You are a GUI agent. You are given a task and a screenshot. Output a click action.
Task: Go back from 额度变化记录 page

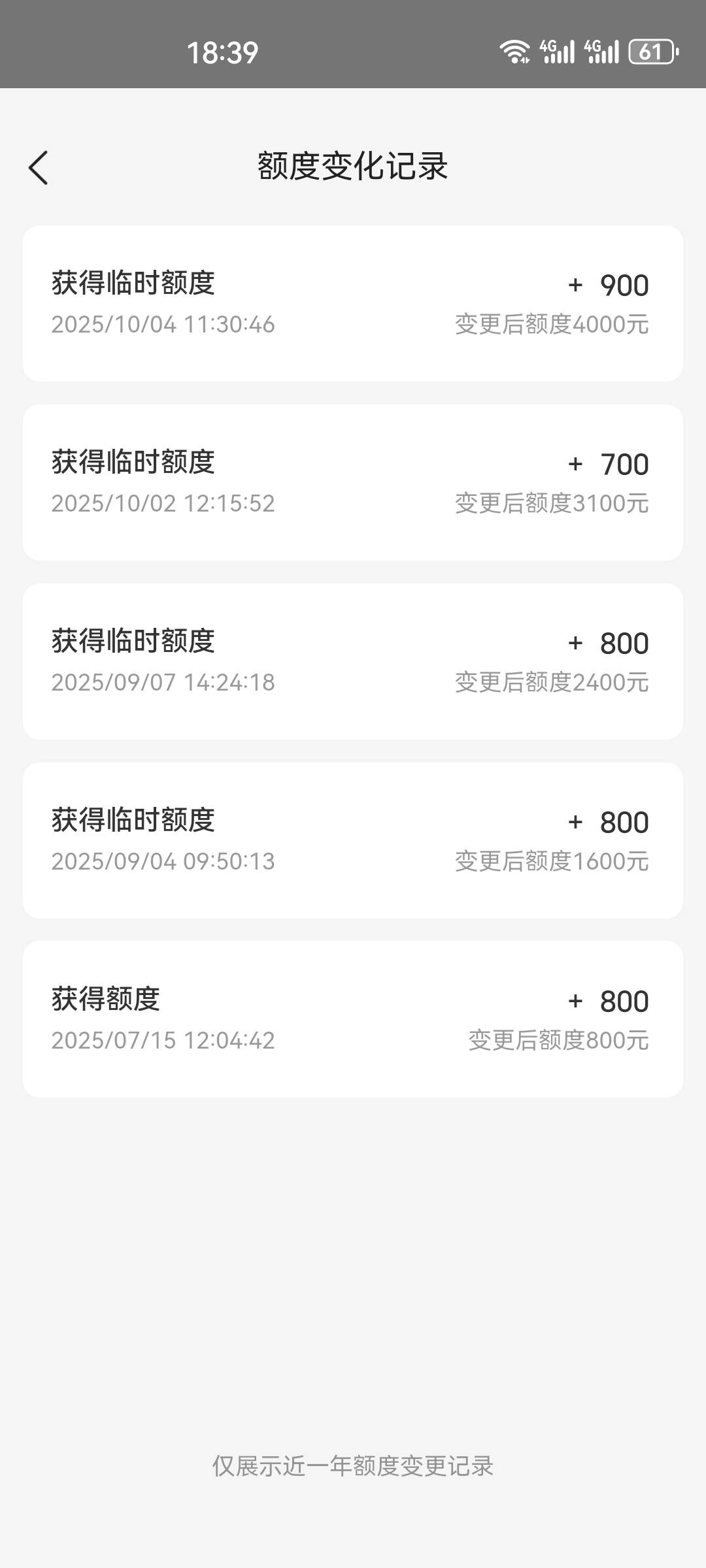[x=39, y=168]
